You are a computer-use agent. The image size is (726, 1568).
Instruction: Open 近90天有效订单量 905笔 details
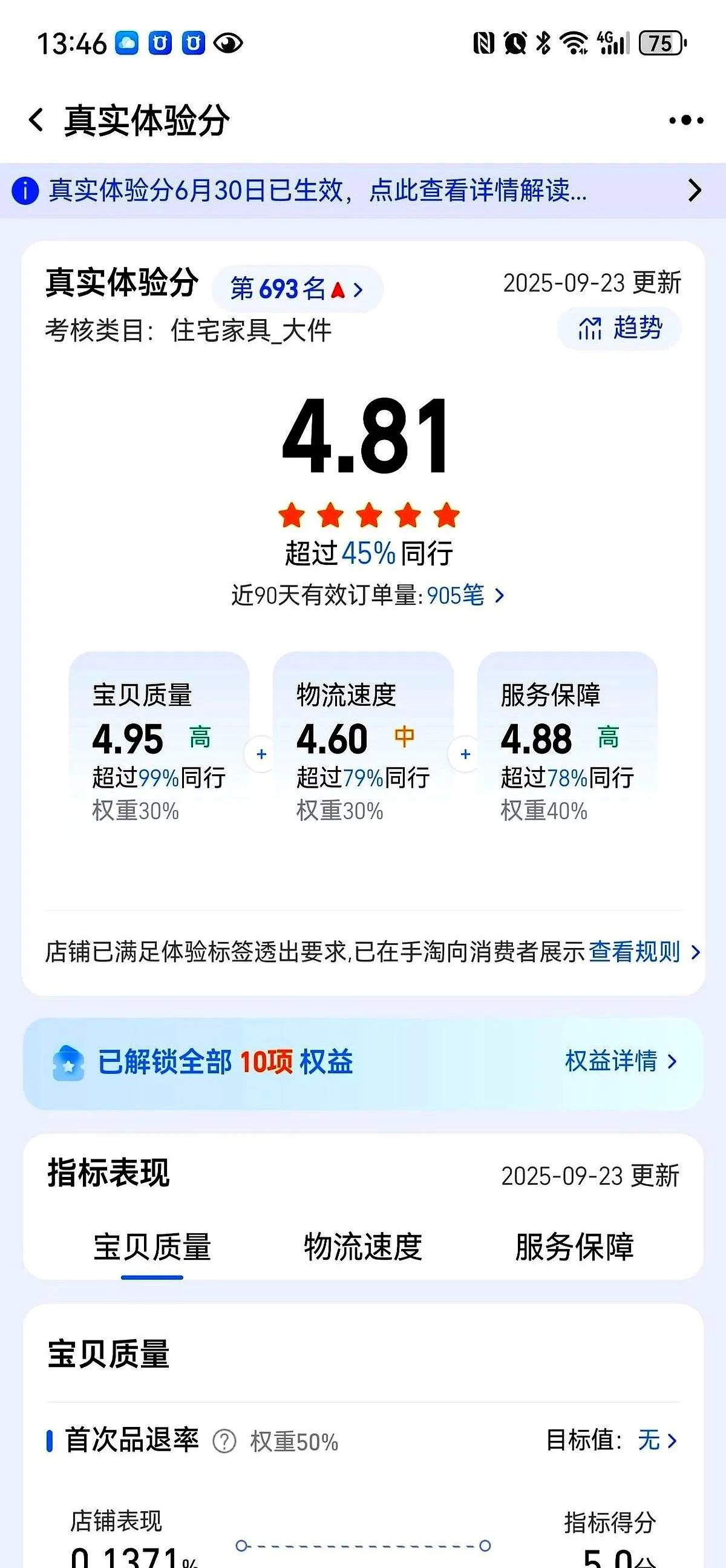coord(368,595)
